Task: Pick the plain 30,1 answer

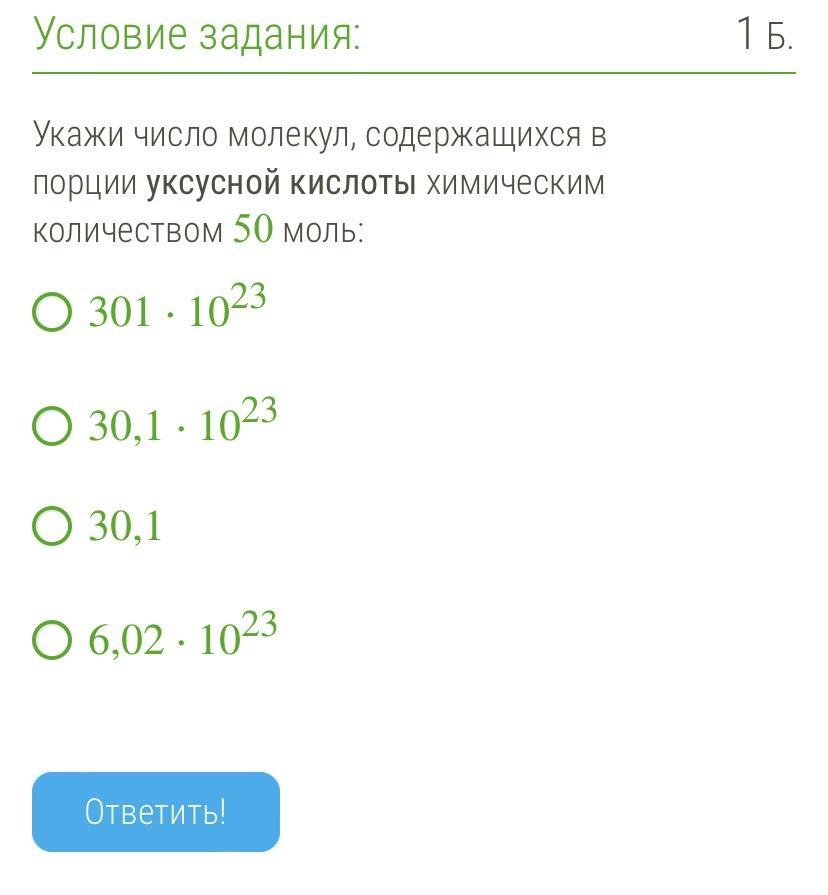Action: (53, 526)
